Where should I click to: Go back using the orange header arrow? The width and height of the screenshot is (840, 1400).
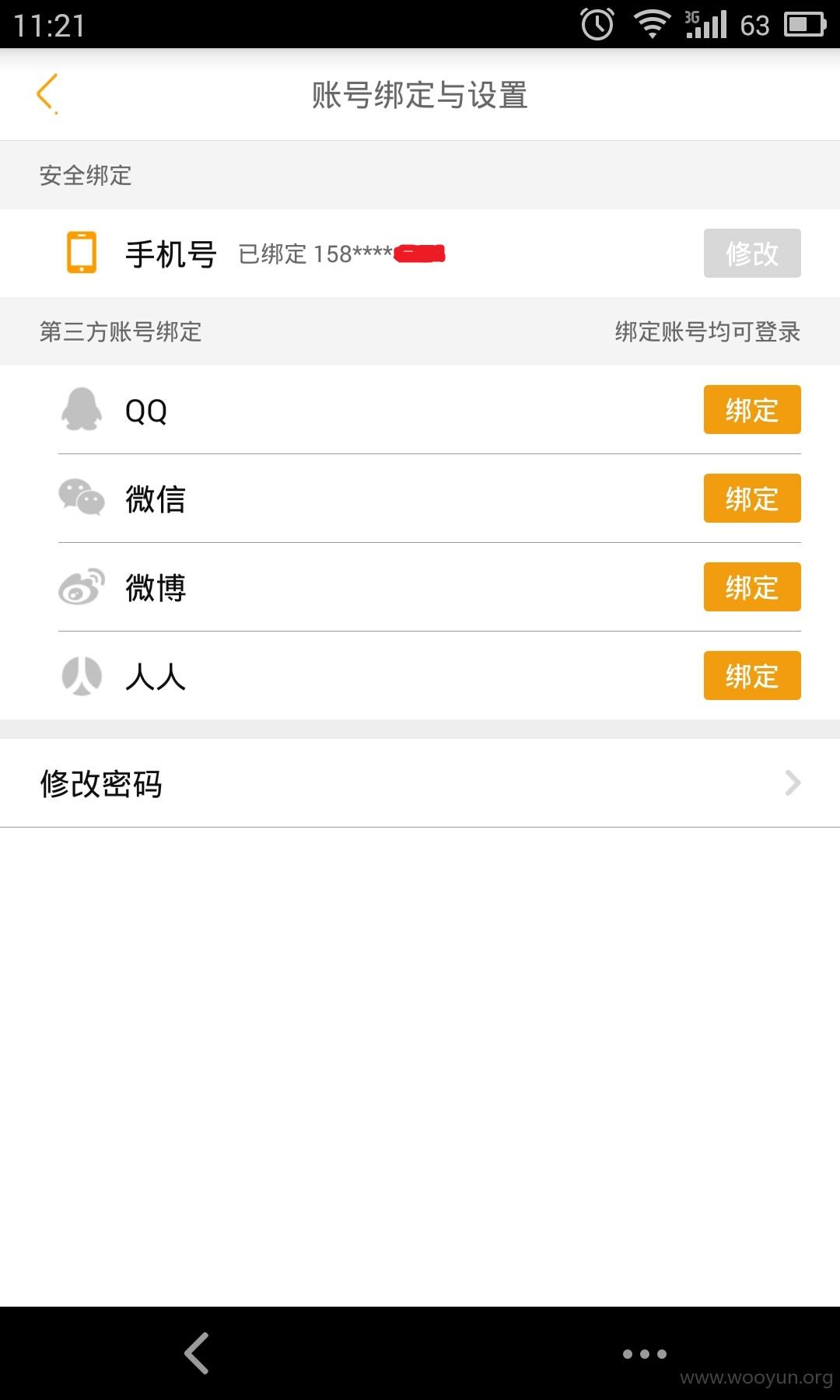47,93
